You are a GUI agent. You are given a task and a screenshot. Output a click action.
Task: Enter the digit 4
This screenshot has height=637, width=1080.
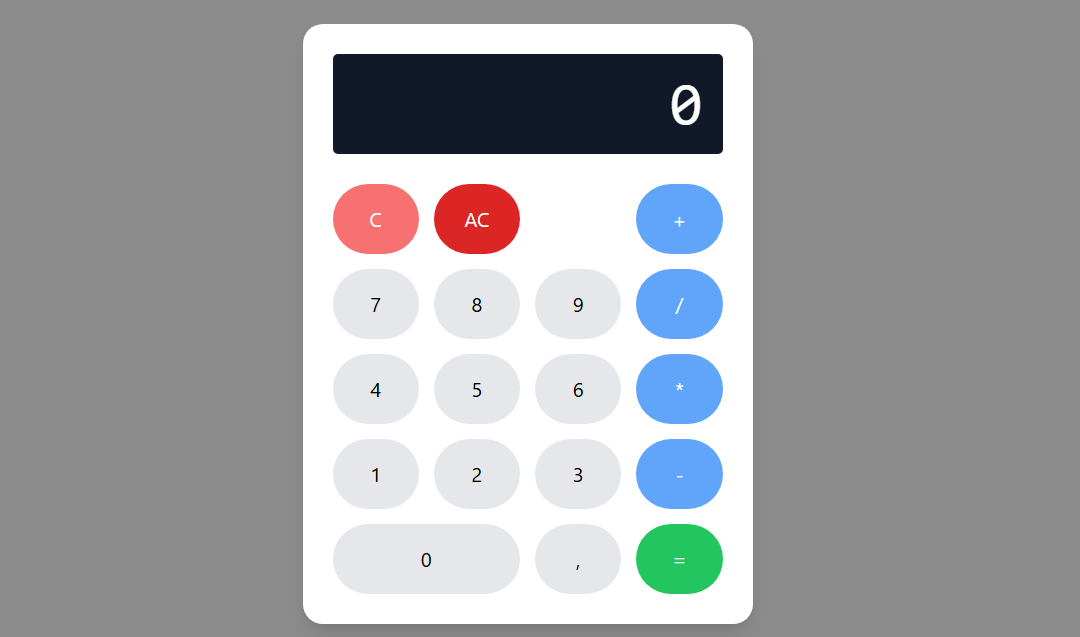click(375, 389)
